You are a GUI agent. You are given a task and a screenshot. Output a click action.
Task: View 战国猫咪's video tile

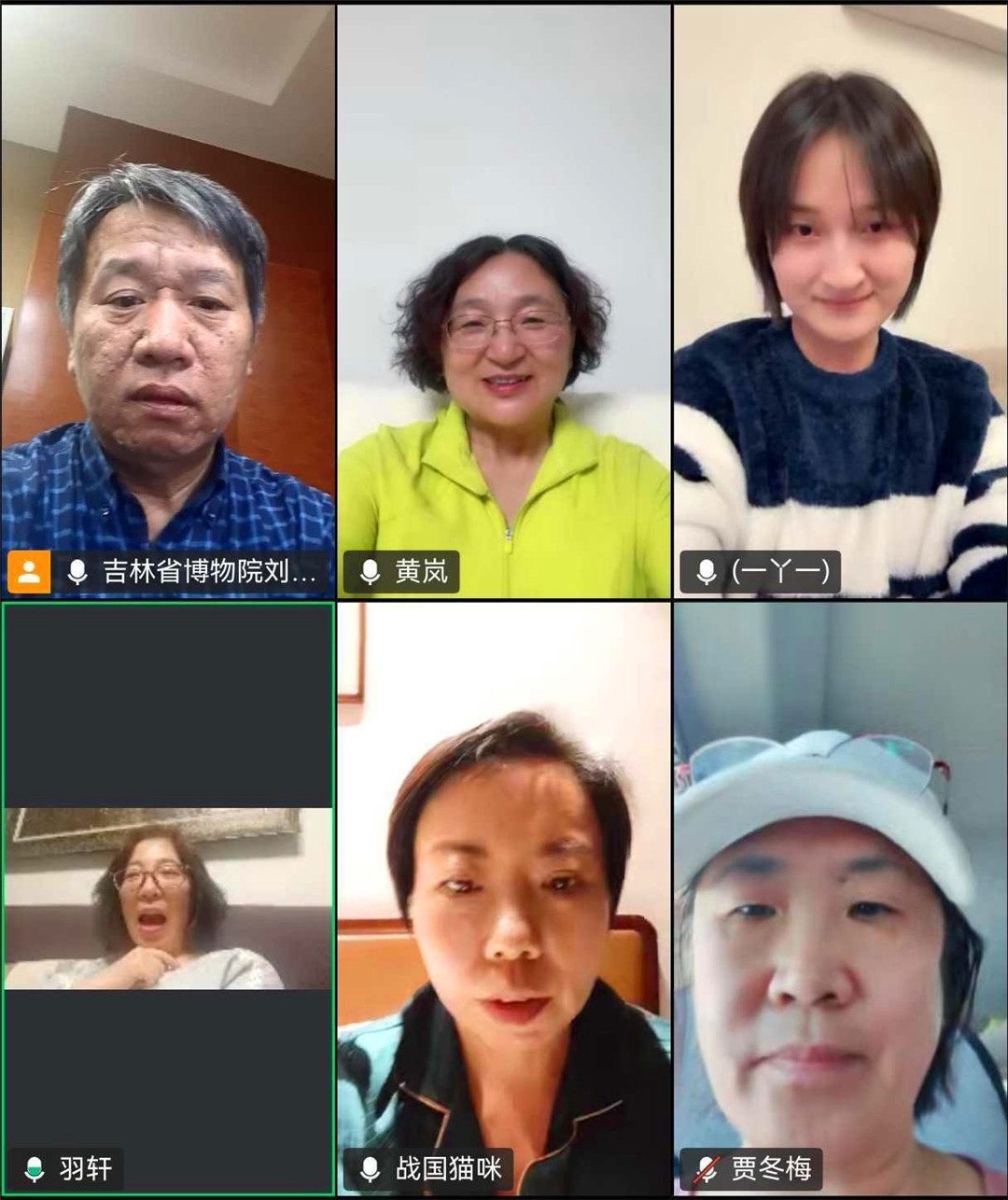coord(504,898)
